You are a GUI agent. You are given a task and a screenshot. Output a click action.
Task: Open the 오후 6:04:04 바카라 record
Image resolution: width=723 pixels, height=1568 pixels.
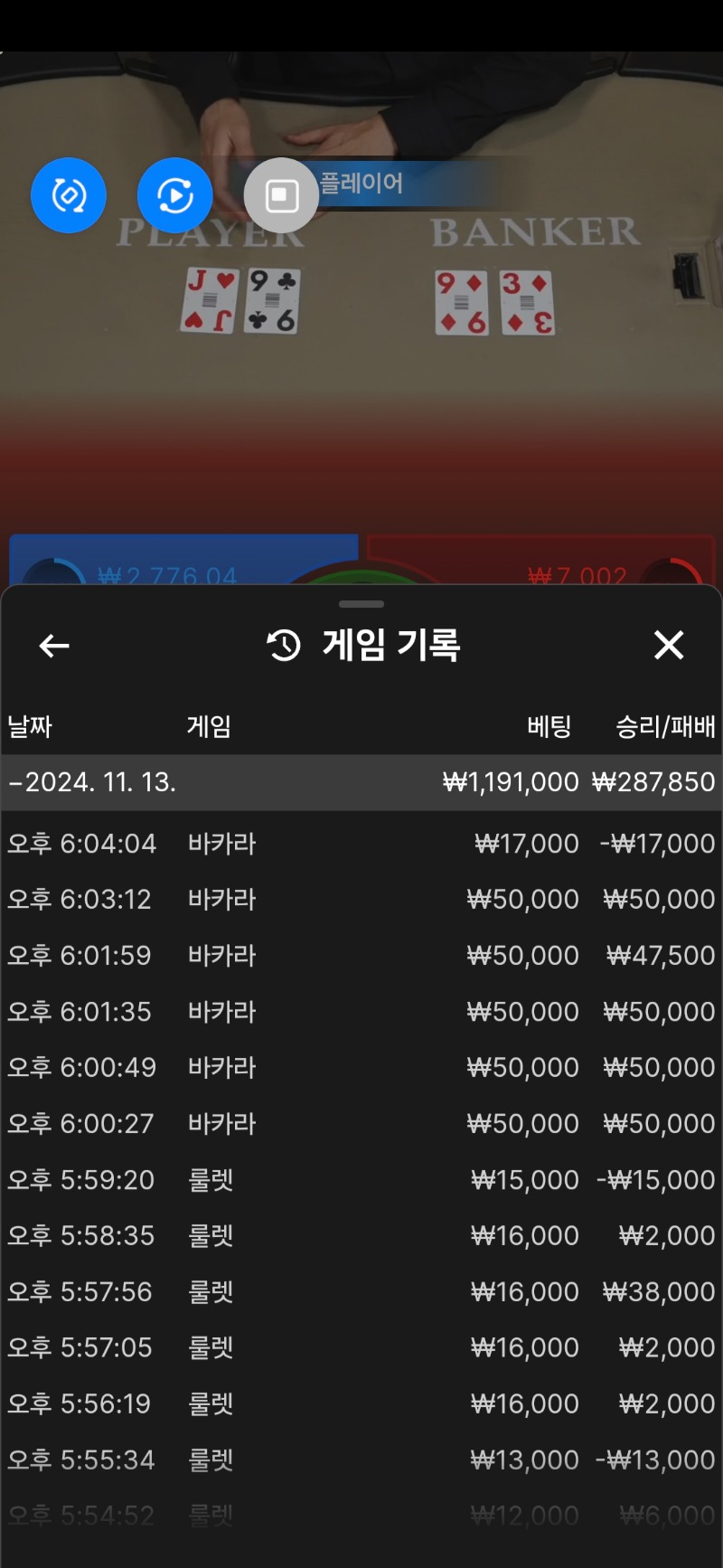click(361, 844)
